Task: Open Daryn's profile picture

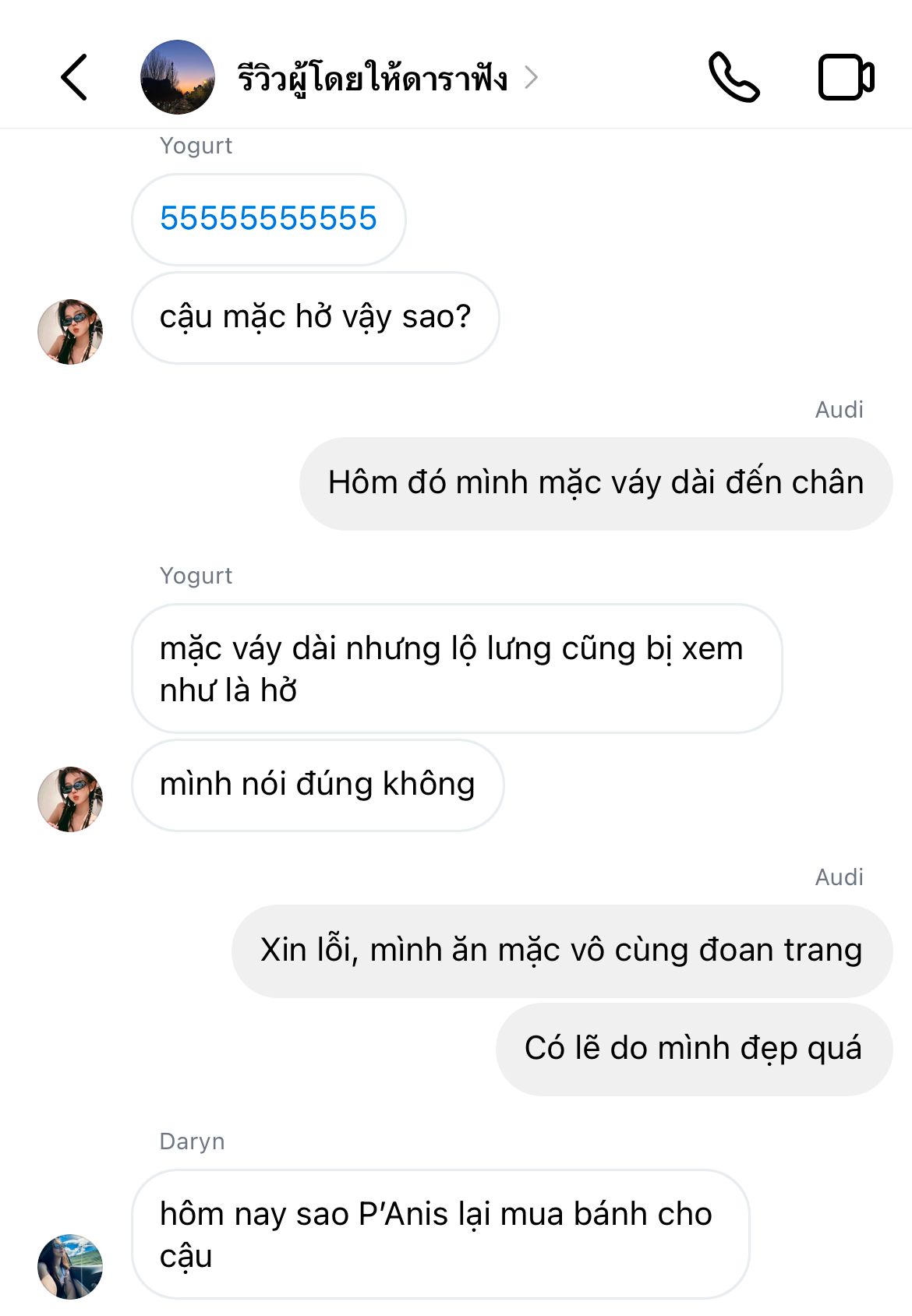Action: 70,1266
